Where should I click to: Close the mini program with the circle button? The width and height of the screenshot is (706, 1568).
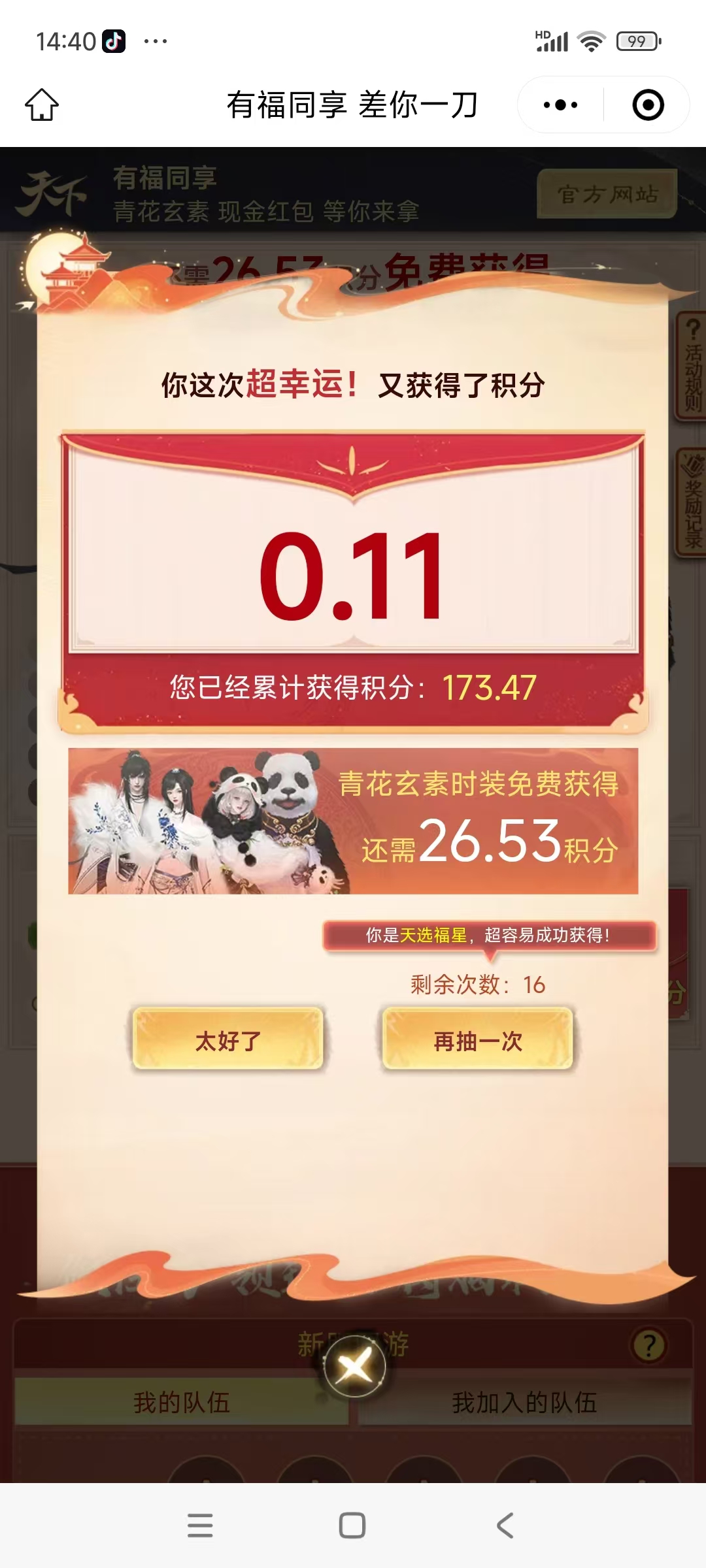pyautogui.click(x=648, y=105)
